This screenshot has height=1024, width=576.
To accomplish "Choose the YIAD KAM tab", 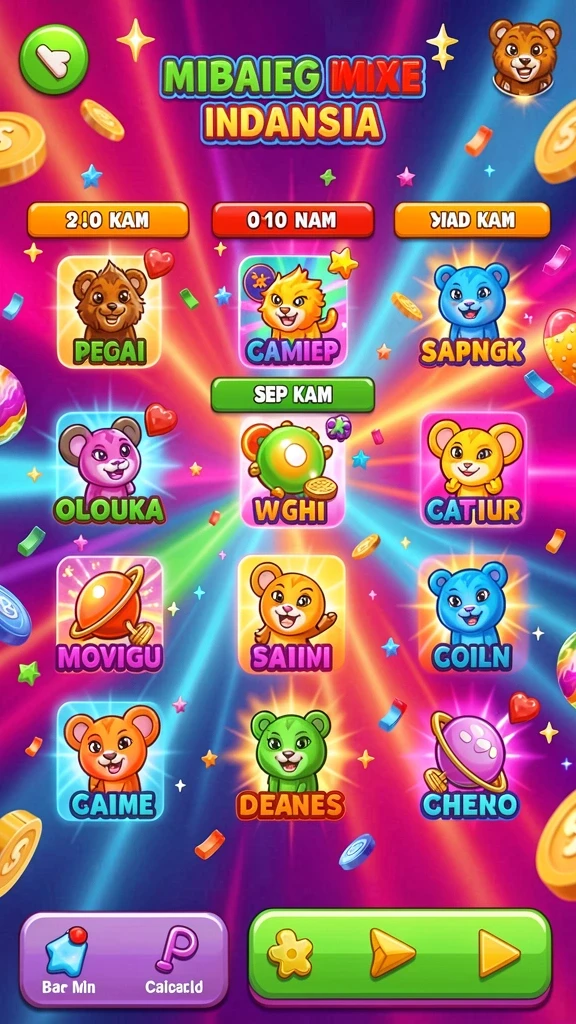I will (x=472, y=221).
